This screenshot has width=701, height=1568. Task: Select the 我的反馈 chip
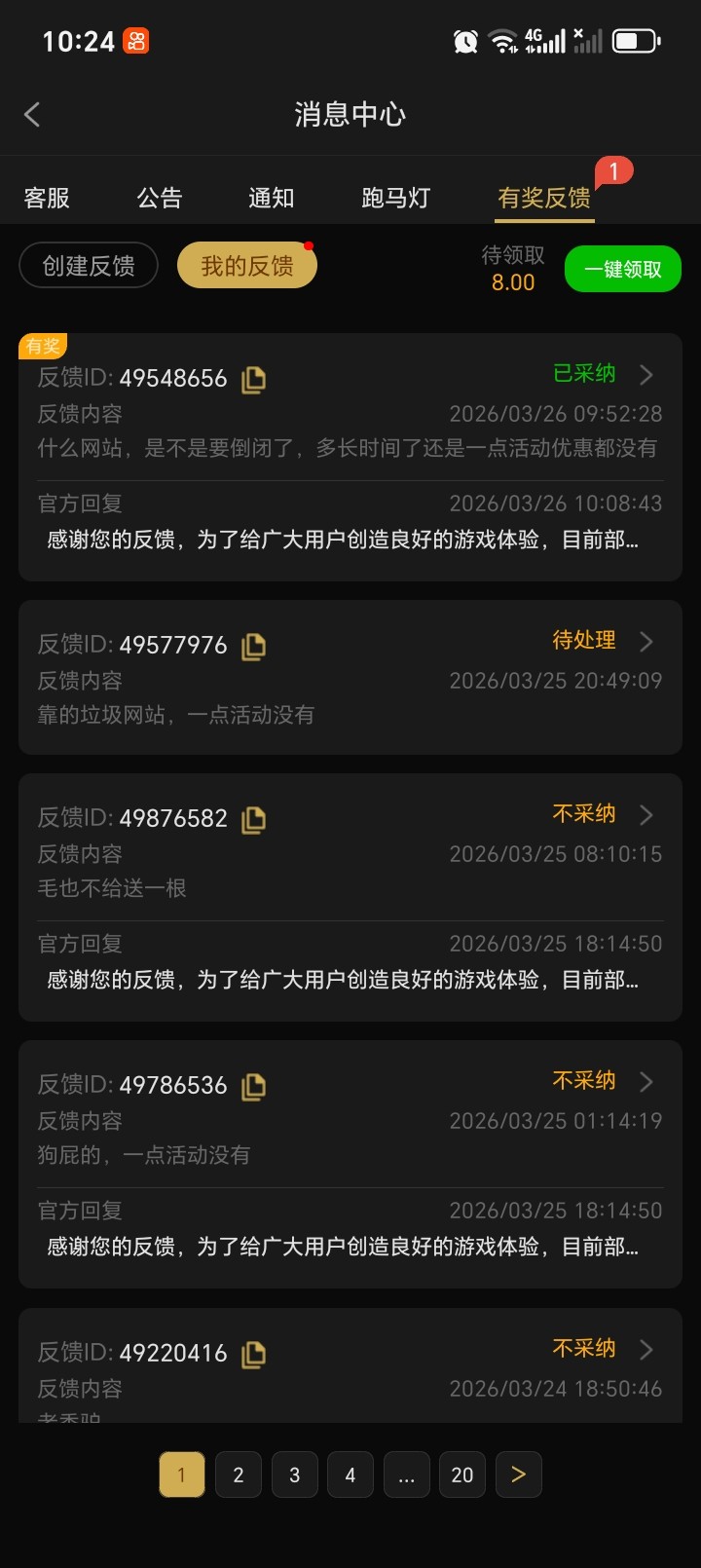pos(247,266)
